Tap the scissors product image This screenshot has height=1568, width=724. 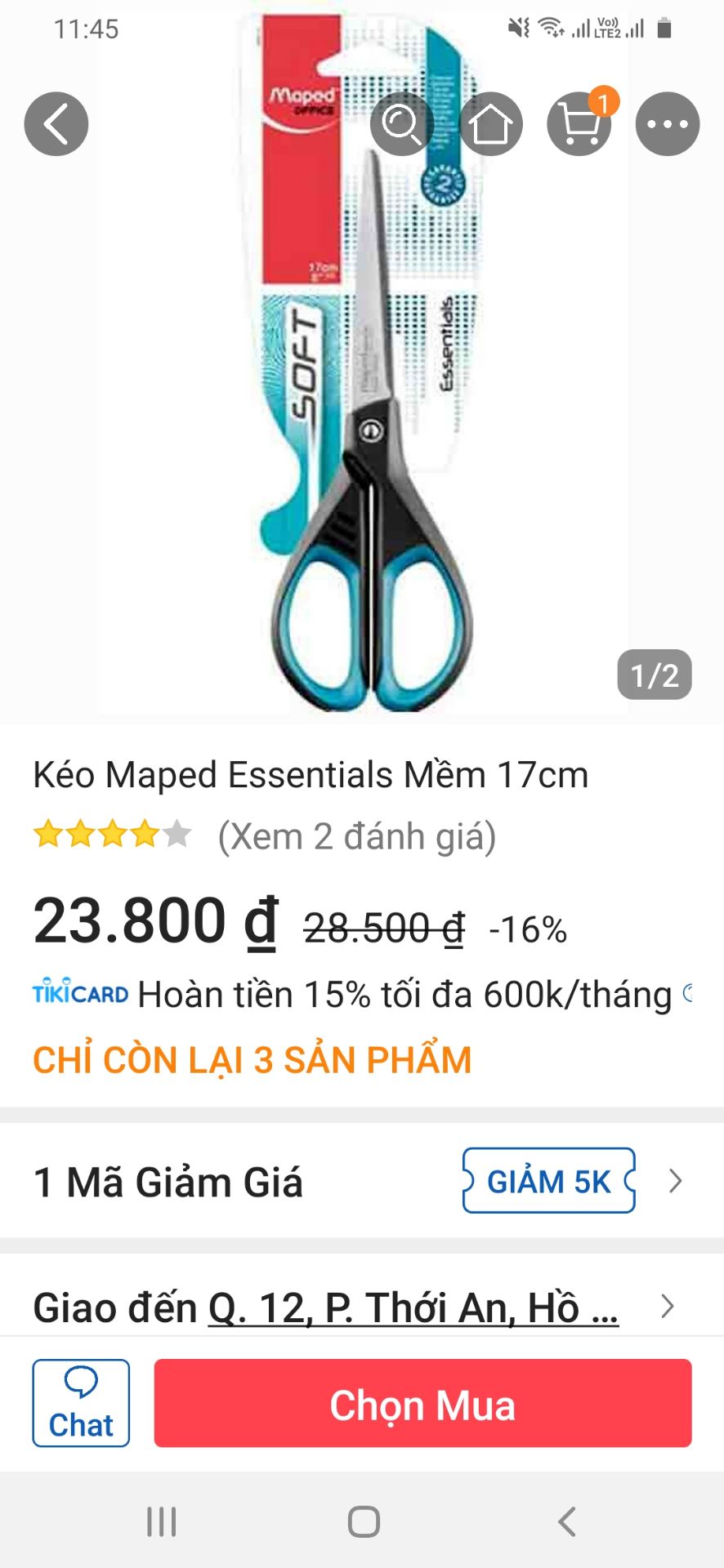pyautogui.click(x=362, y=384)
